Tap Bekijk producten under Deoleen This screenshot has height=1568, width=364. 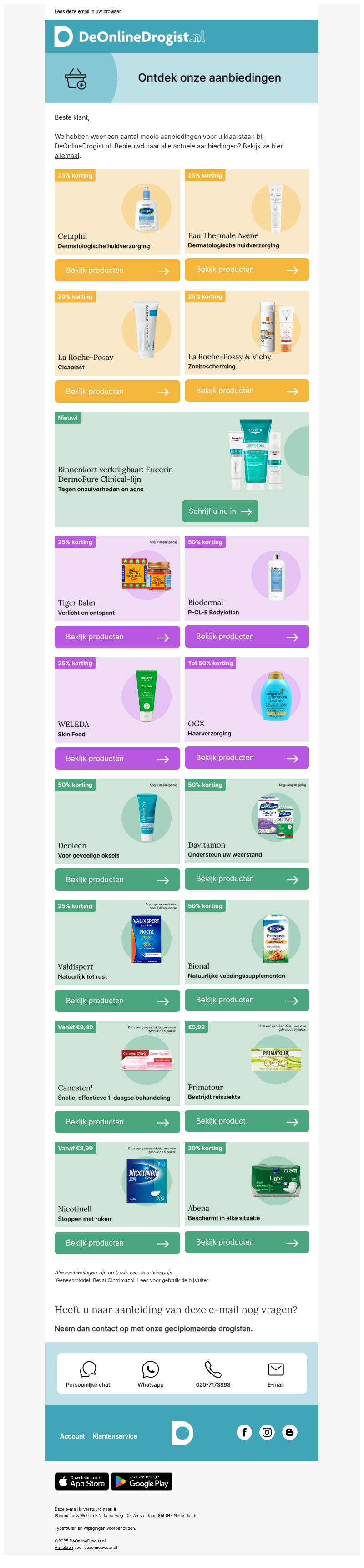pyautogui.click(x=117, y=879)
